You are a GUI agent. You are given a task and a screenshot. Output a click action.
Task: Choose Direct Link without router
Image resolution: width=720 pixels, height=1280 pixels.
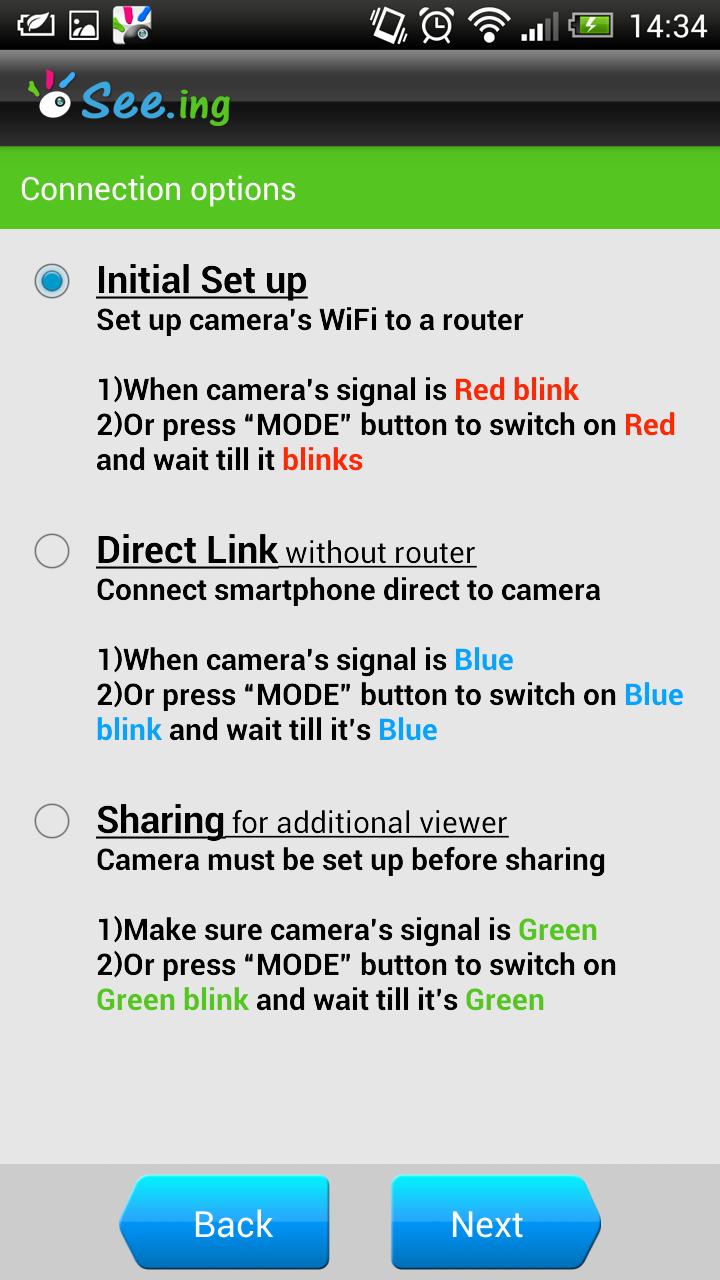[52, 551]
